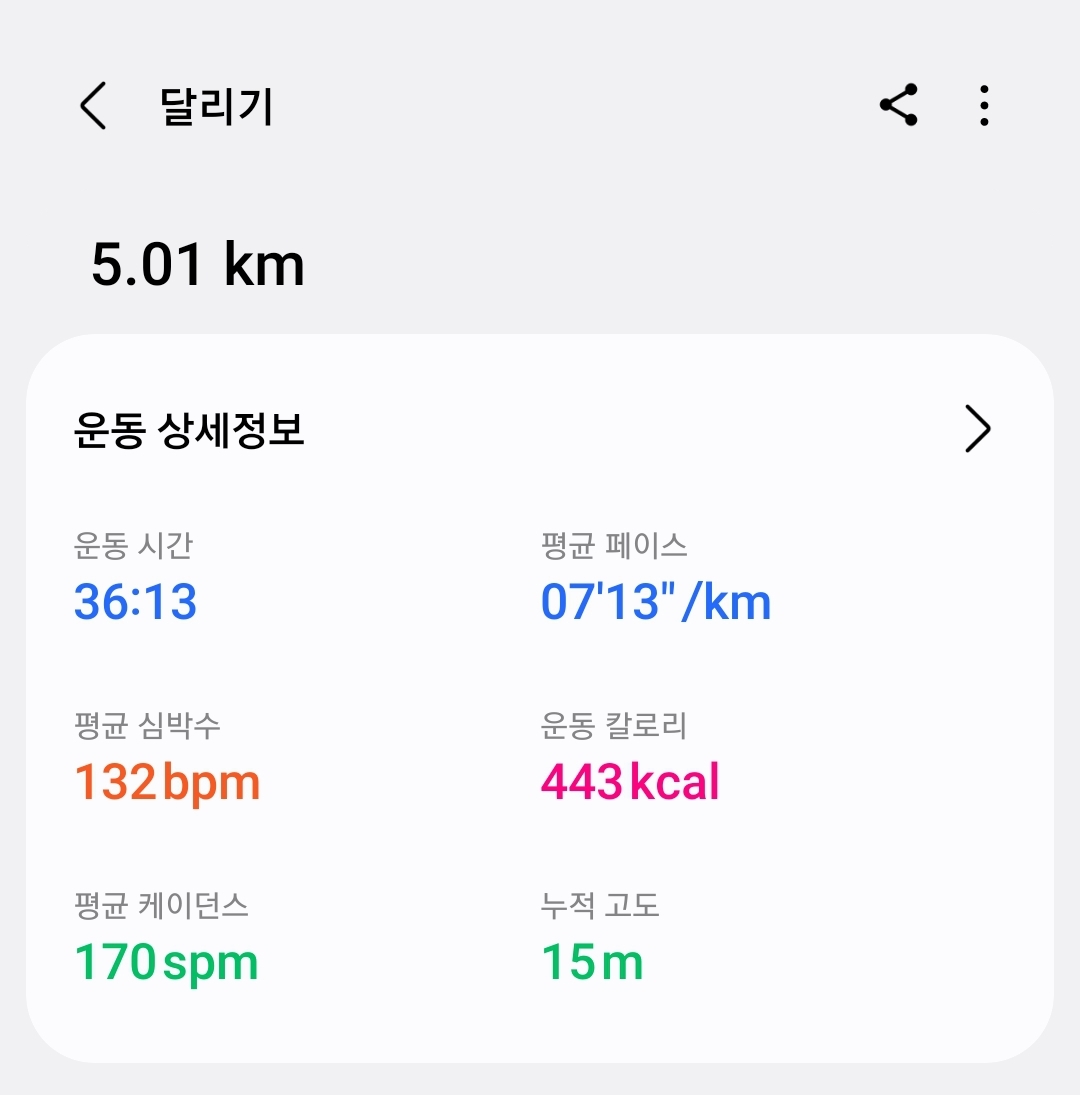Share this running workout
The image size is (1080, 1095).
click(898, 105)
